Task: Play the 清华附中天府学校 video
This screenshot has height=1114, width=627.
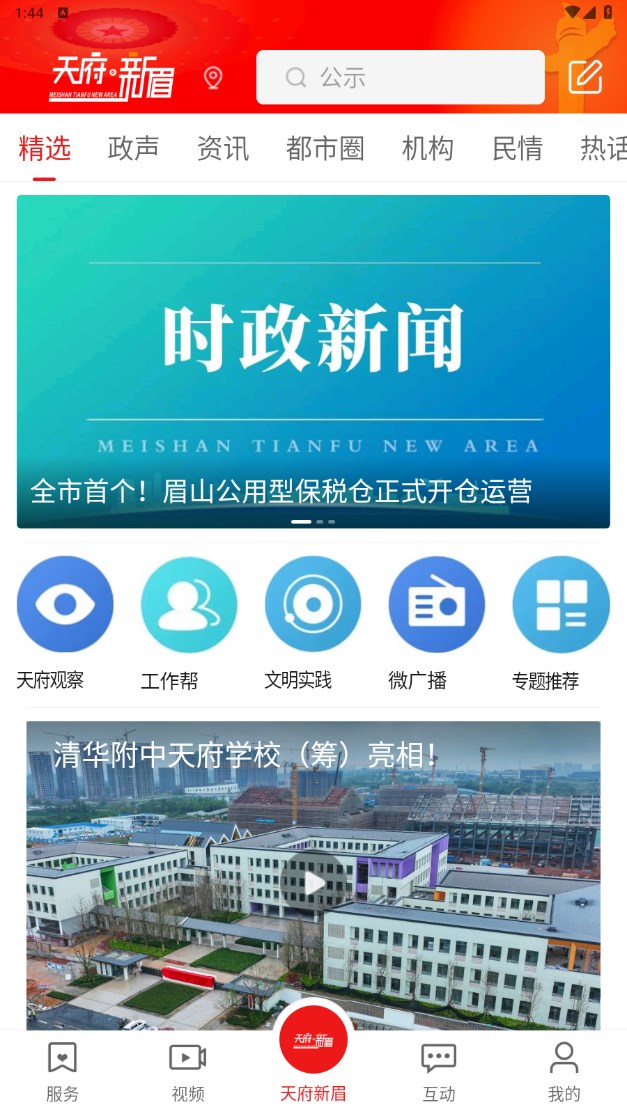Action: click(x=314, y=882)
